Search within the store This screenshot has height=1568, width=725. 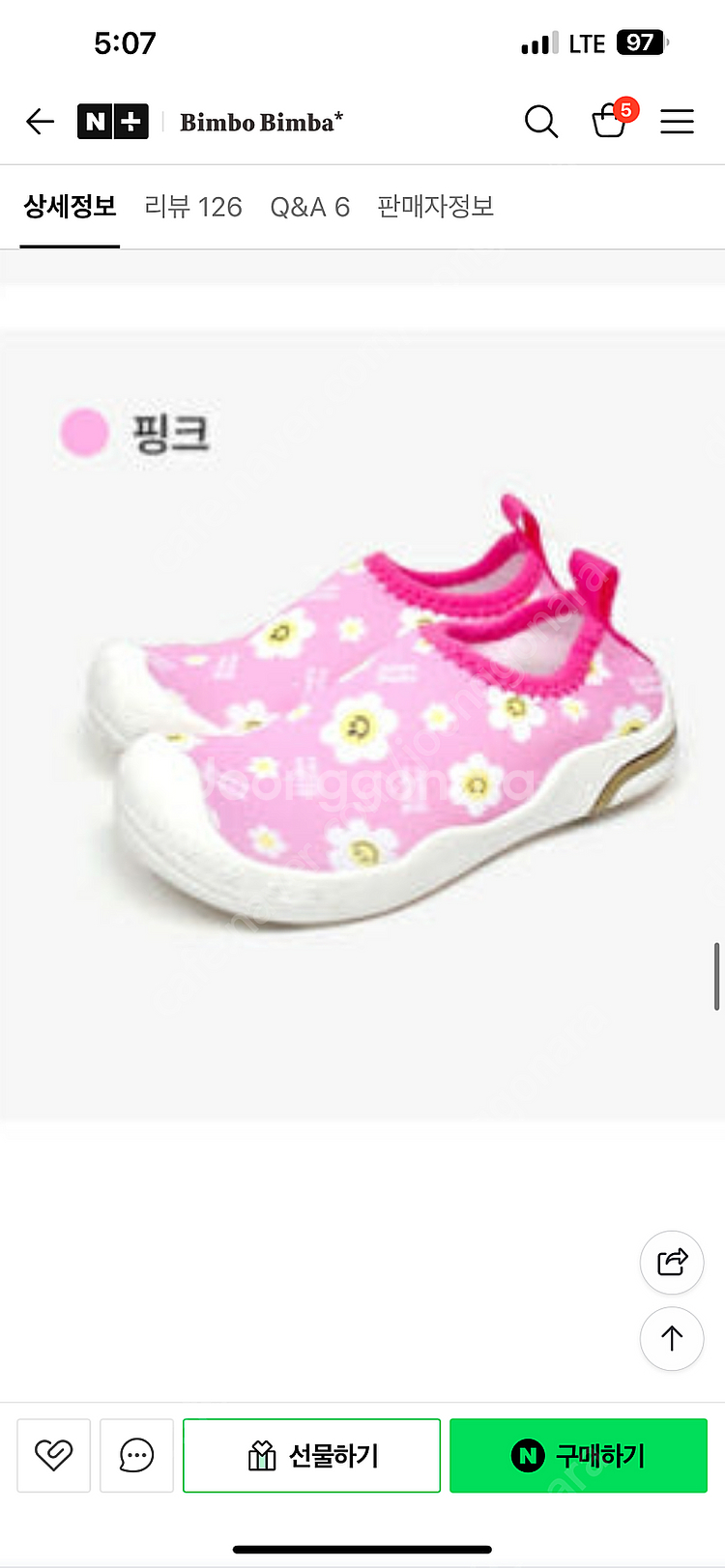(541, 122)
